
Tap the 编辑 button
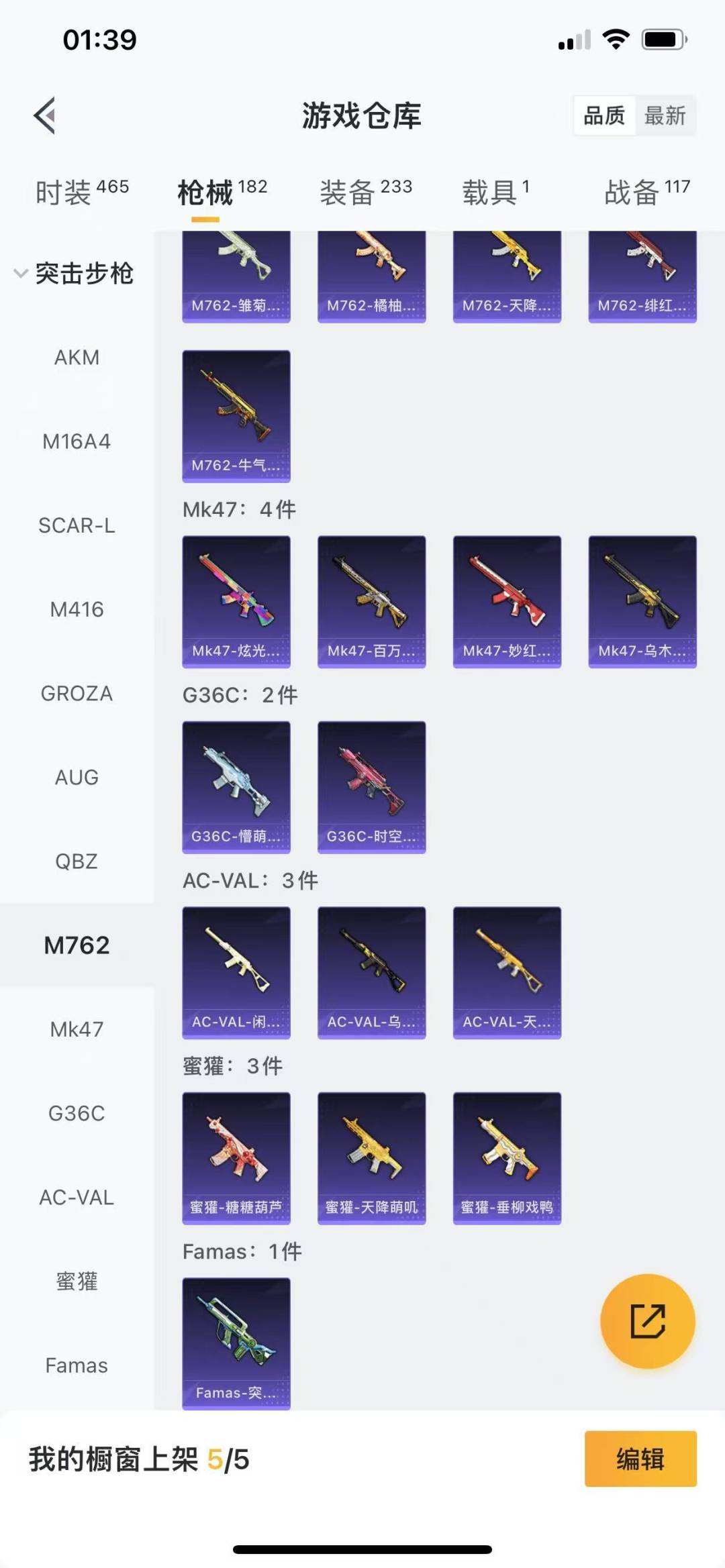click(640, 1459)
